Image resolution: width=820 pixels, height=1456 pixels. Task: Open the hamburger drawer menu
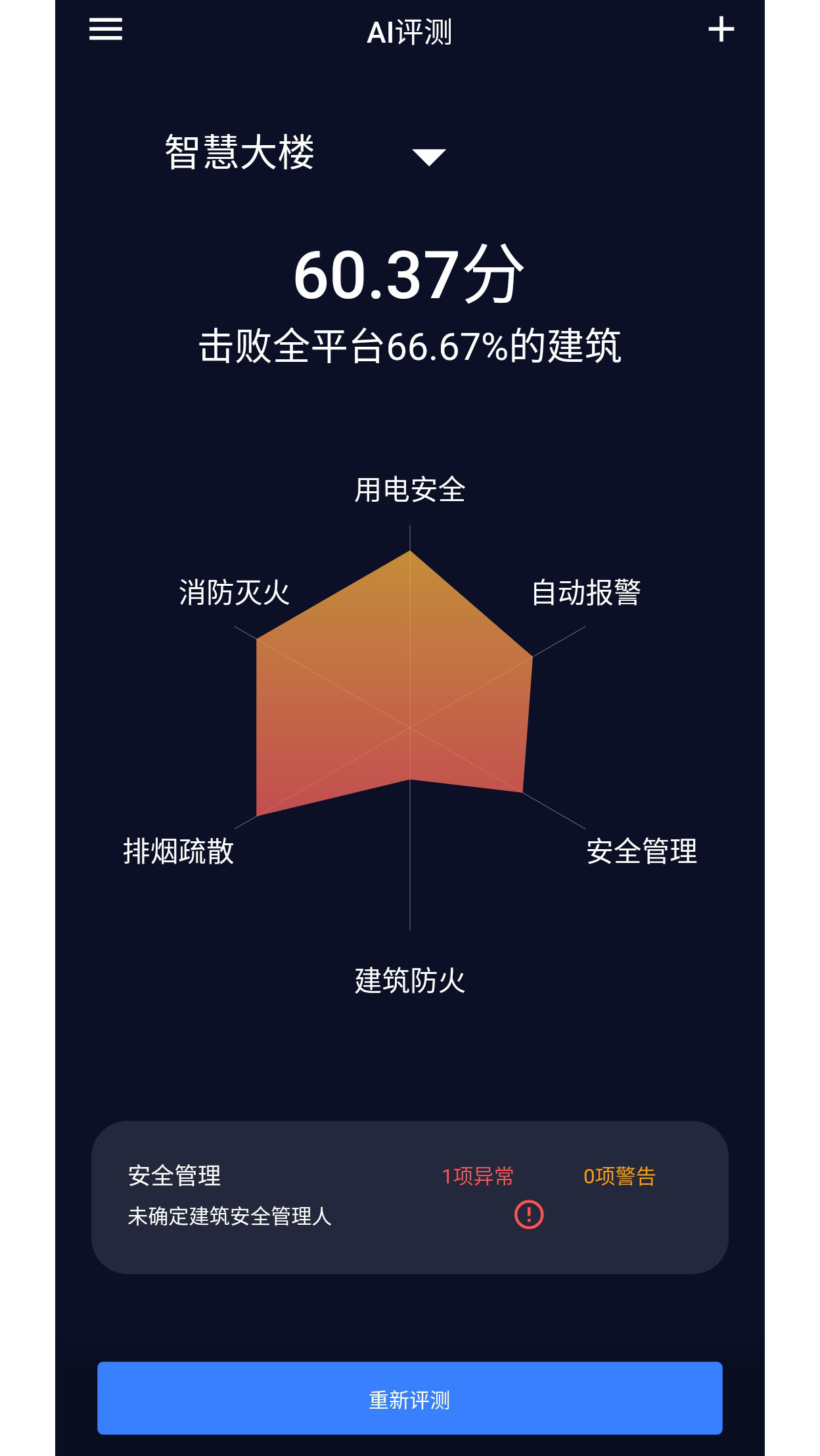(106, 30)
